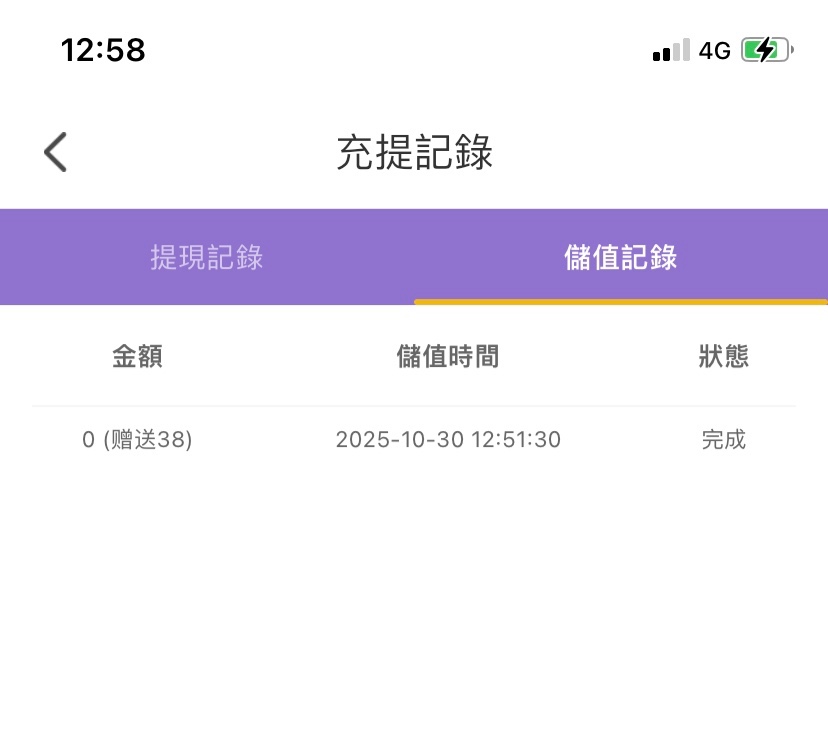Switch to the 提現記錄 tab

click(x=207, y=257)
